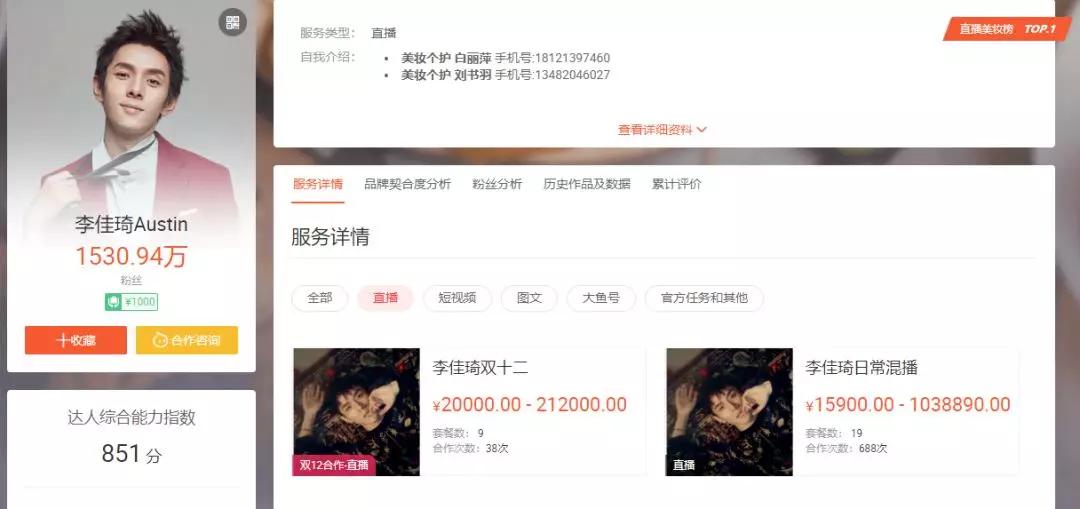Screen dimensions: 1080x509
Task: Go to the 历史作品及数据 tab
Action: pyautogui.click(x=587, y=185)
